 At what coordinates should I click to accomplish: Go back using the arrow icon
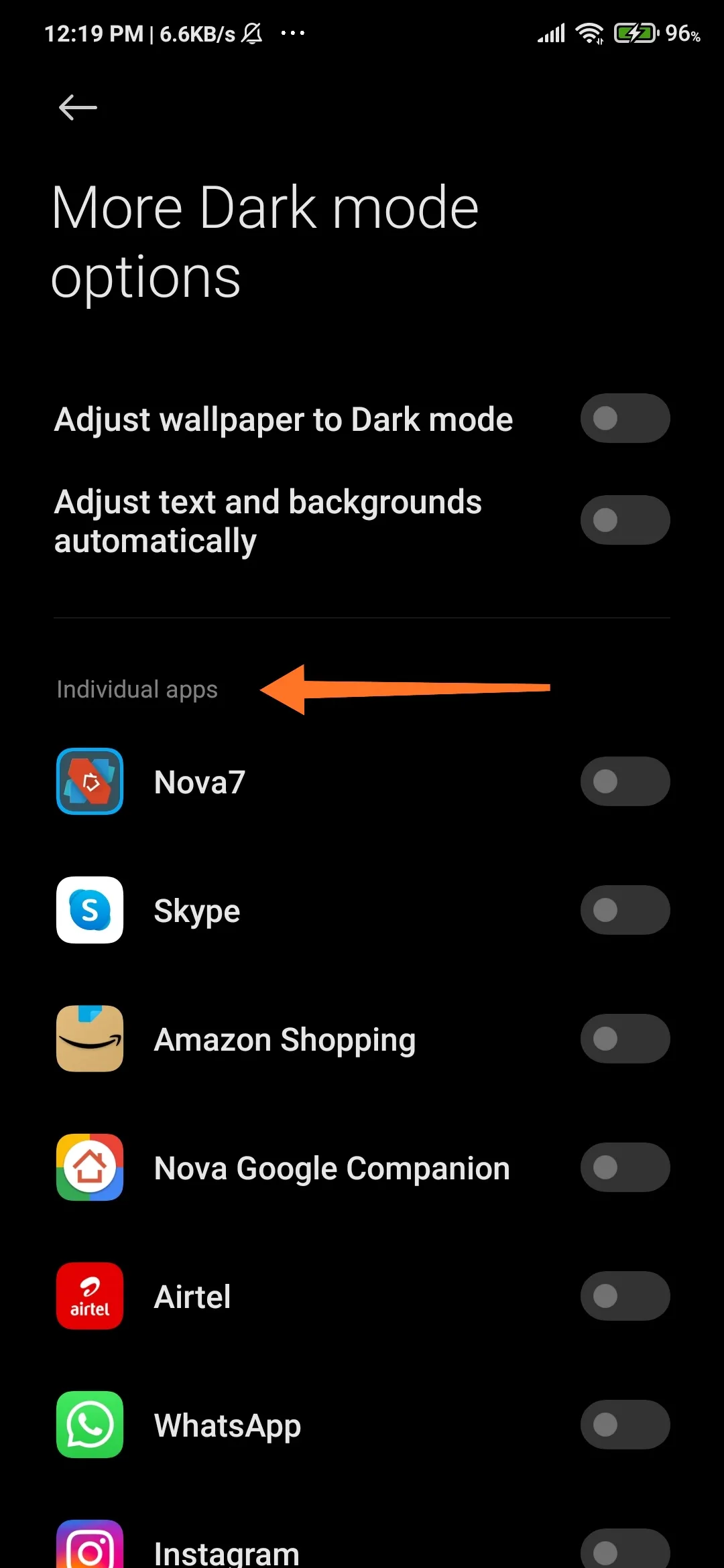coord(78,107)
